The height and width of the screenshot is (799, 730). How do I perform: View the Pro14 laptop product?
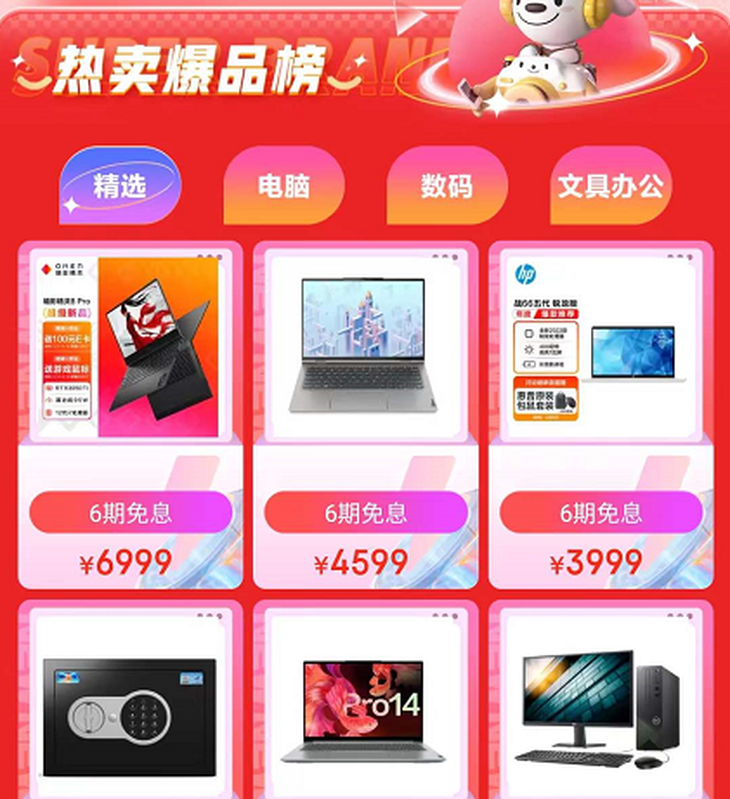point(365,710)
